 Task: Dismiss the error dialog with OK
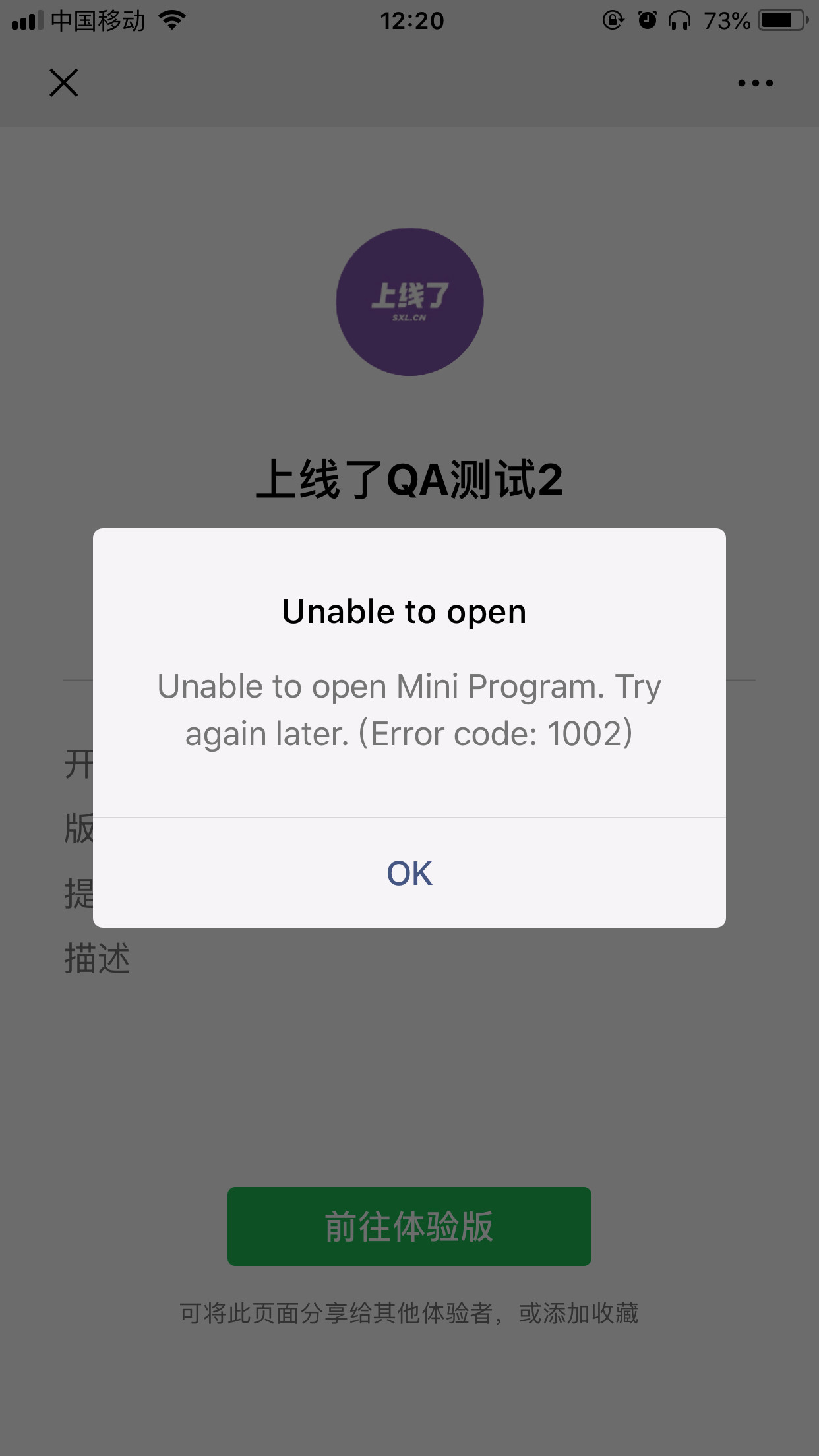coord(409,873)
